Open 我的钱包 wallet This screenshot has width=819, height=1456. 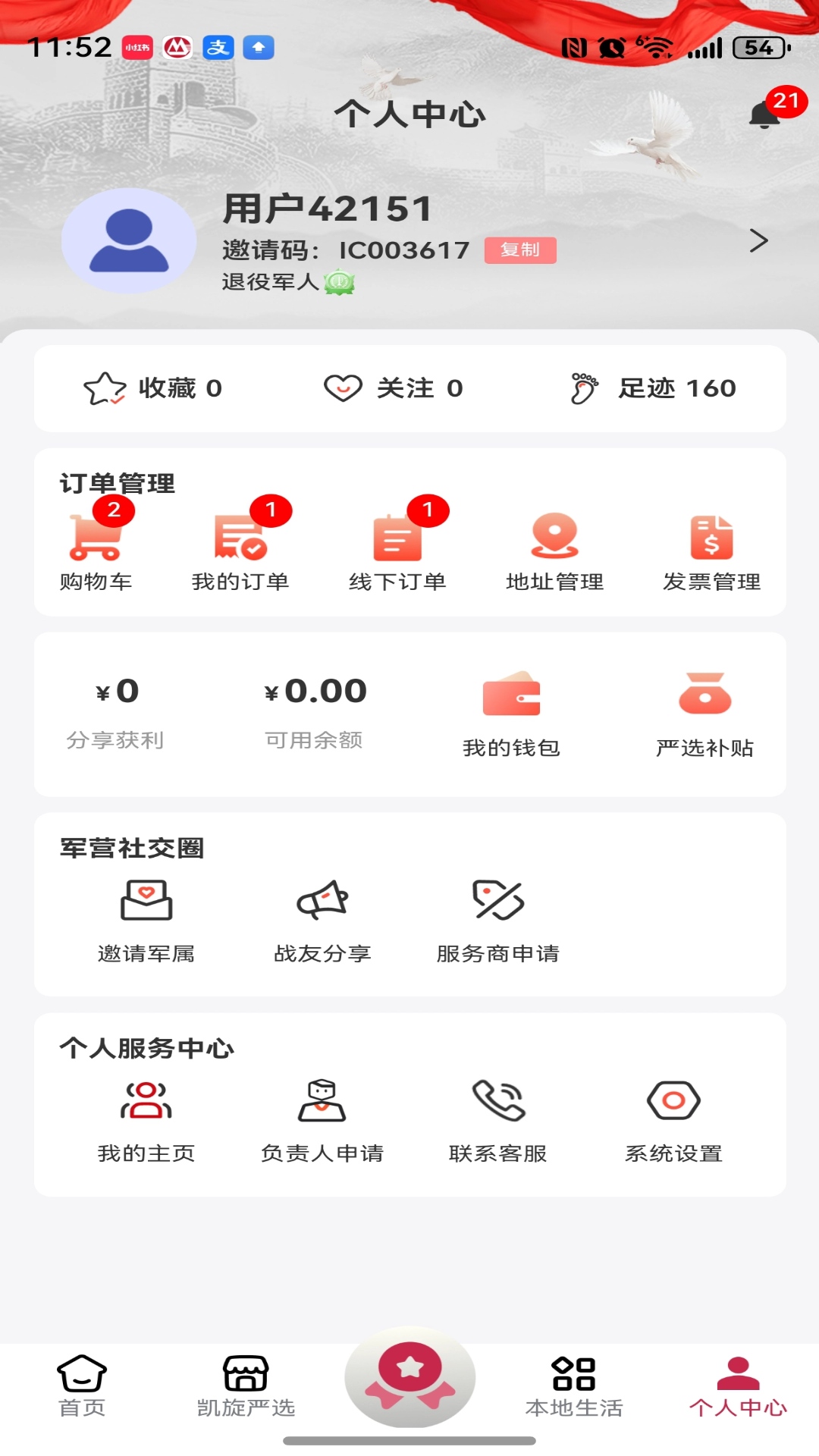tap(513, 704)
